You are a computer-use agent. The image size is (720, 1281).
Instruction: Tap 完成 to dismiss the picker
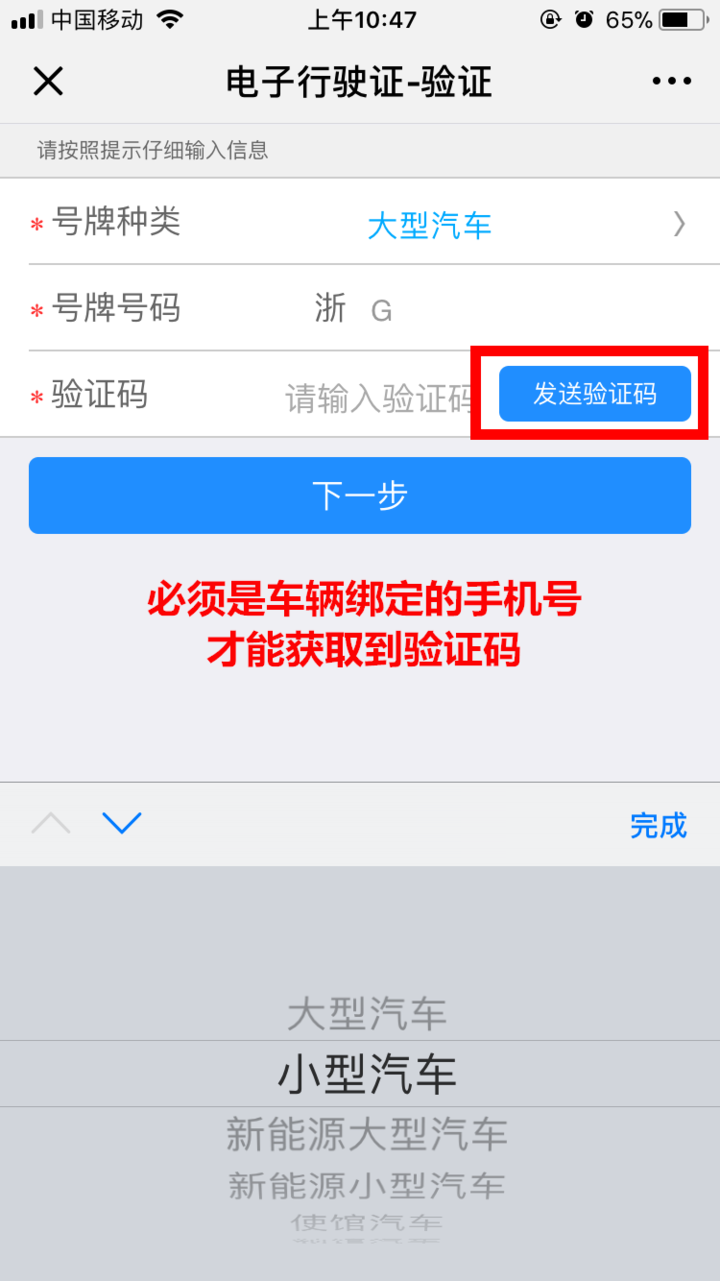tap(658, 825)
